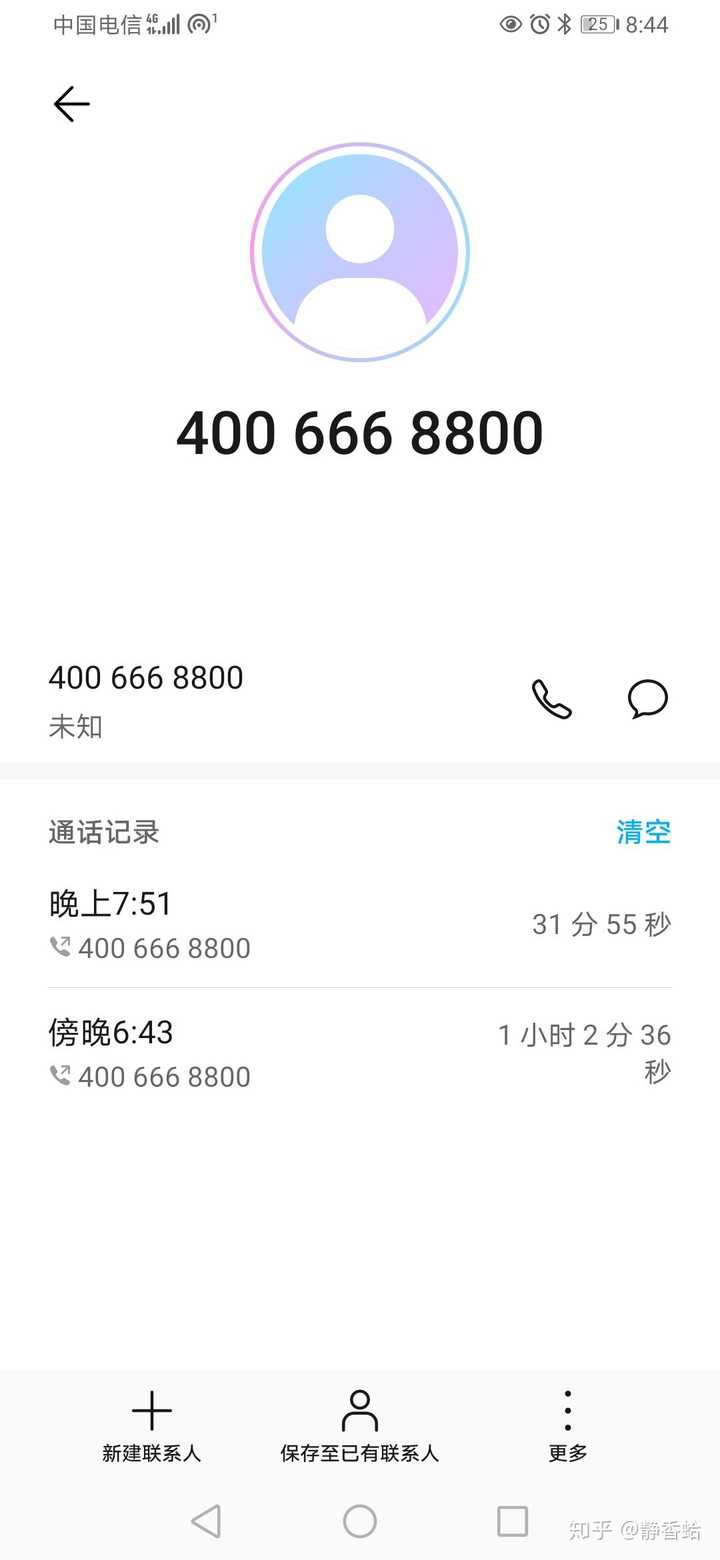
Task: Tap 新建联系人 to create contact
Action: (152, 1426)
